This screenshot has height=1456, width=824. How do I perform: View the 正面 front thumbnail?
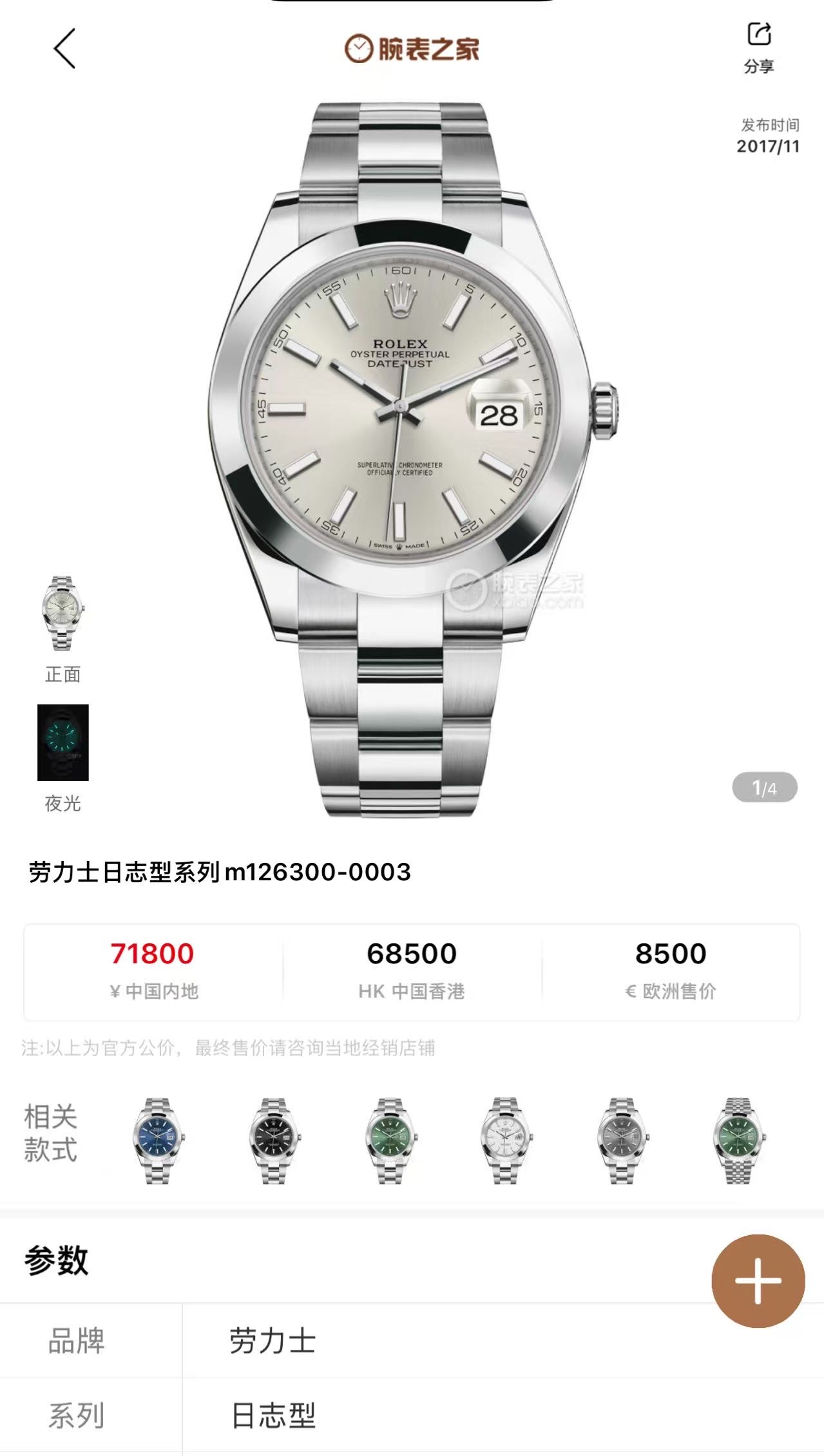click(x=62, y=614)
